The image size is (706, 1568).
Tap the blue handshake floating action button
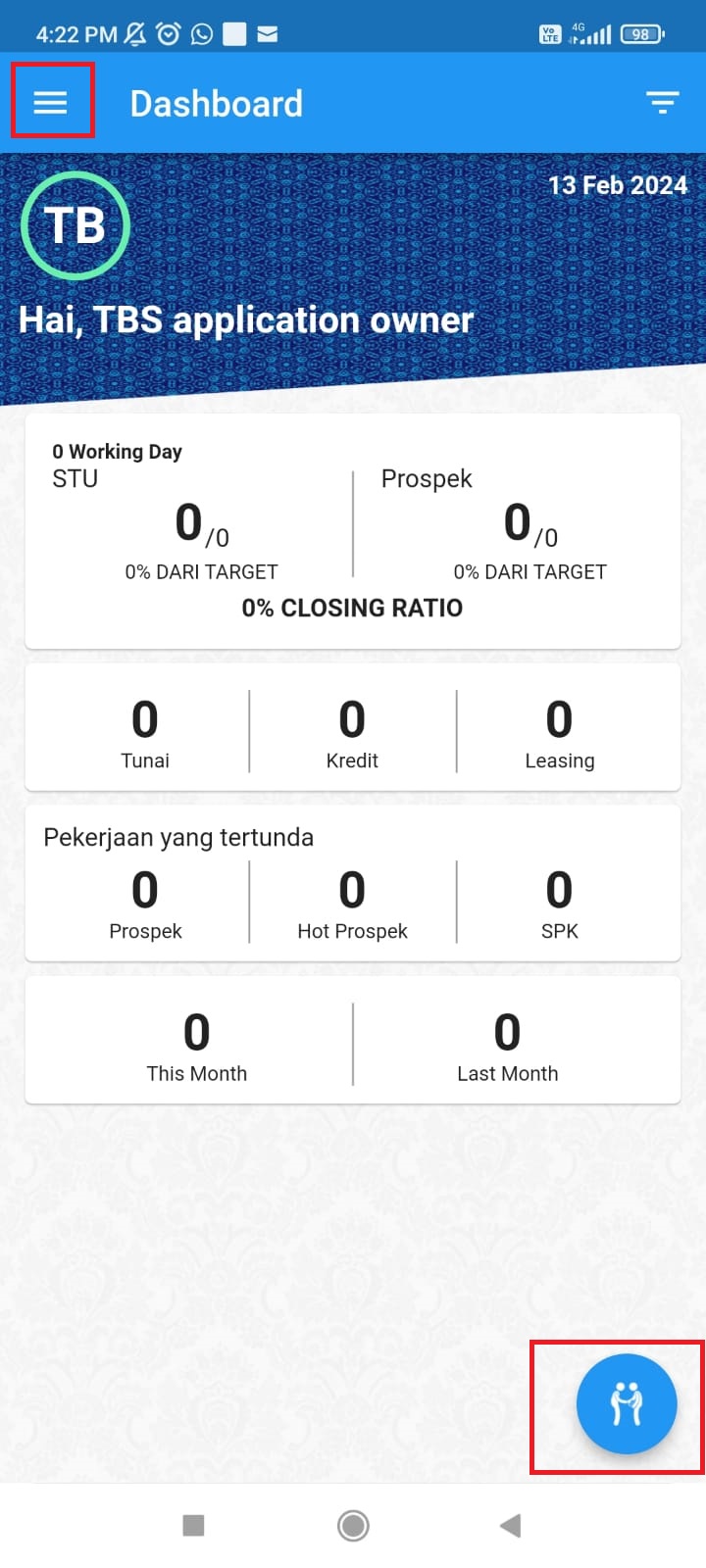point(627,1403)
